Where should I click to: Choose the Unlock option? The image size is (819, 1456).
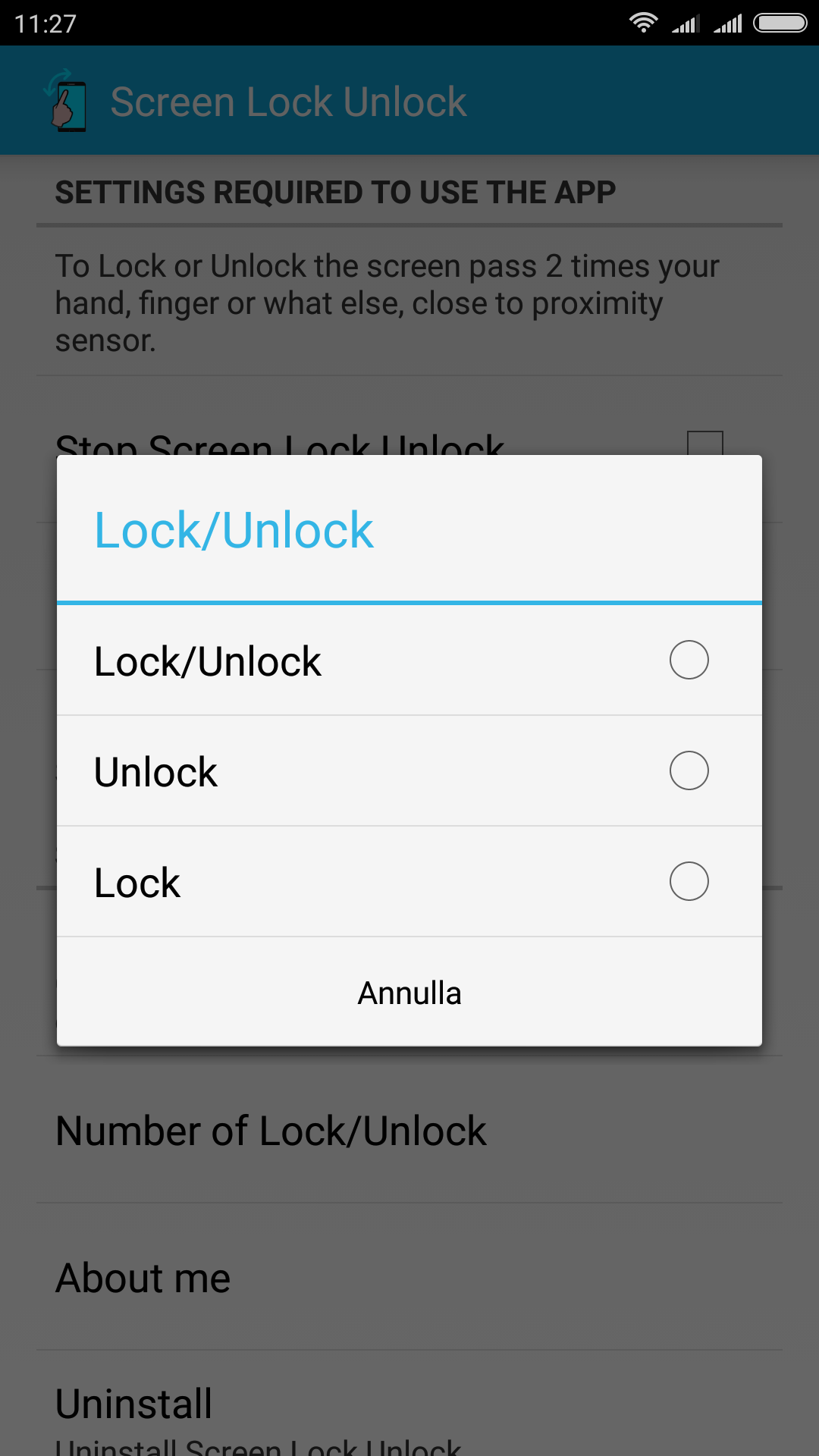coord(409,770)
